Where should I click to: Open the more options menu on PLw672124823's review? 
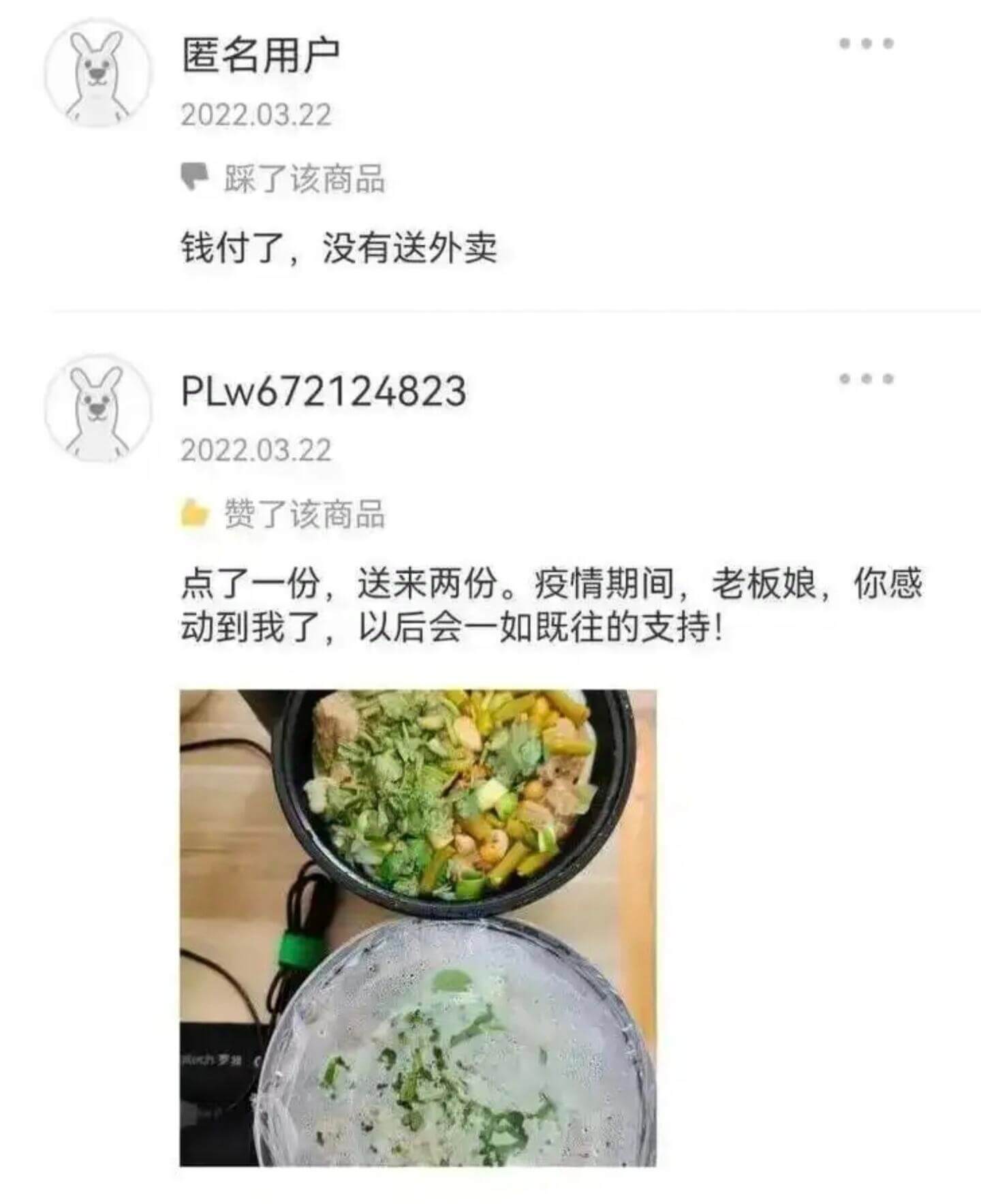coord(867,378)
